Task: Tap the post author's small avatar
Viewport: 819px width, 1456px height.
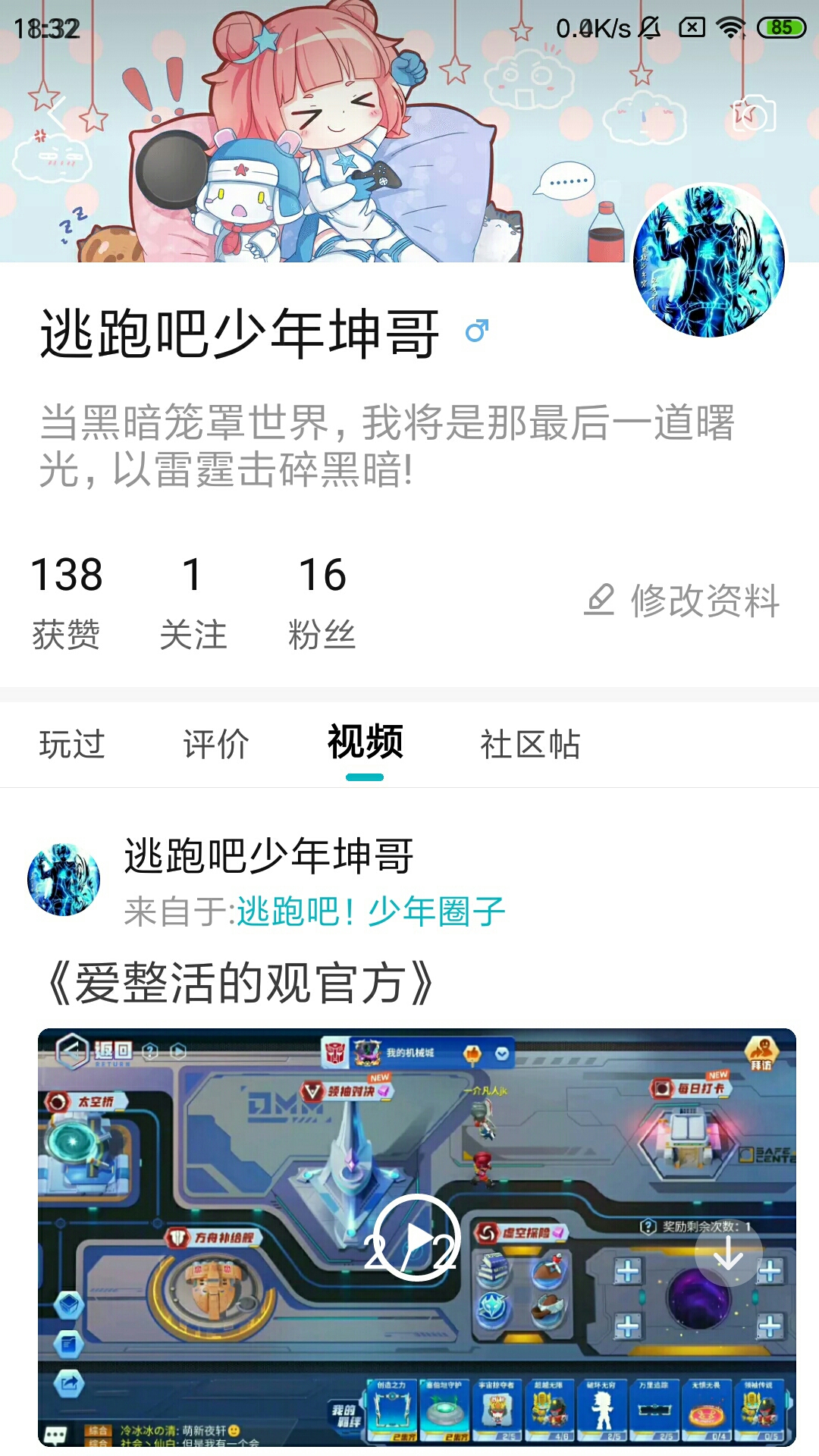Action: 64,880
